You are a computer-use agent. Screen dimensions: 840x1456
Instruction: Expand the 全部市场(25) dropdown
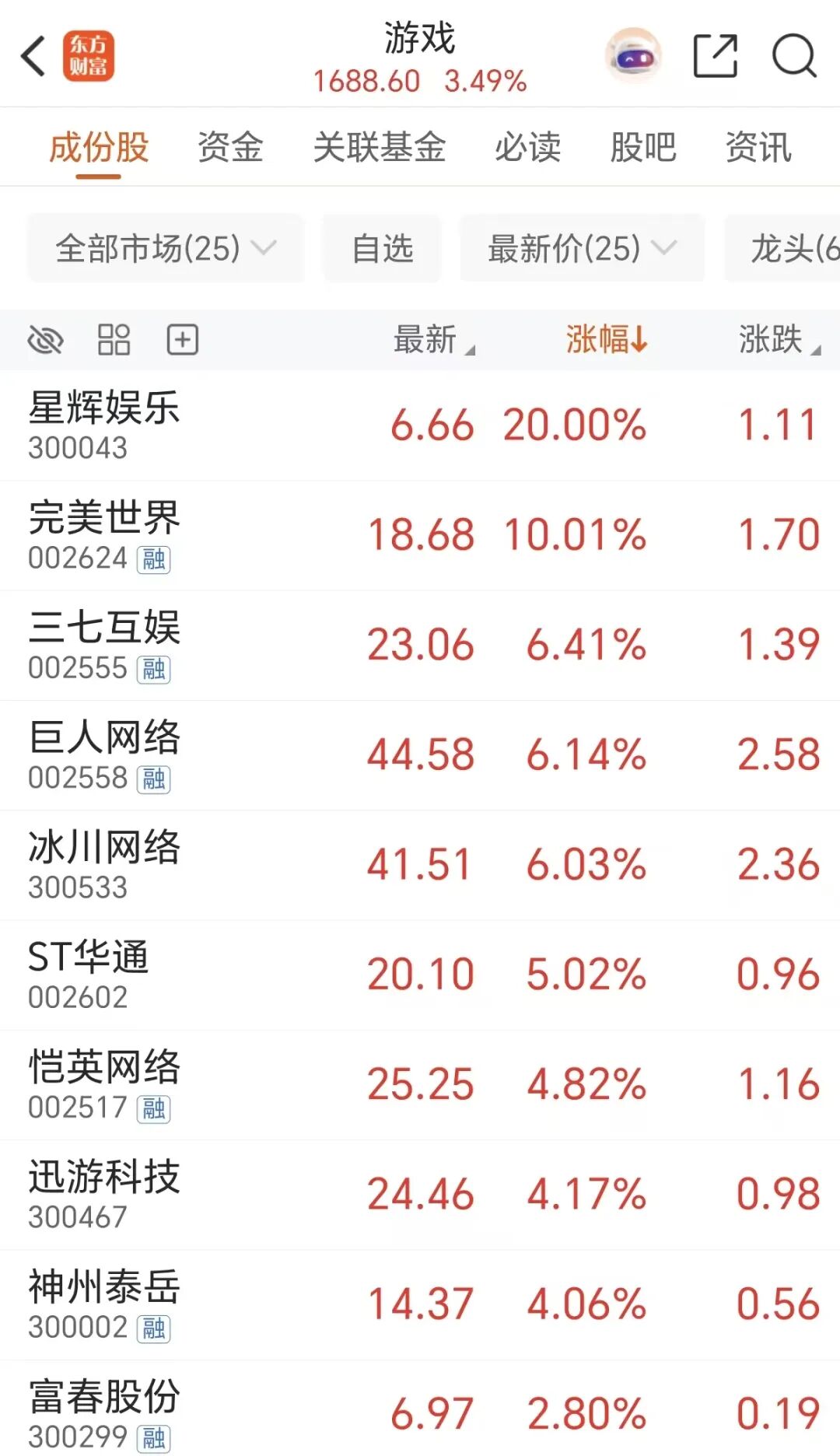(x=165, y=248)
